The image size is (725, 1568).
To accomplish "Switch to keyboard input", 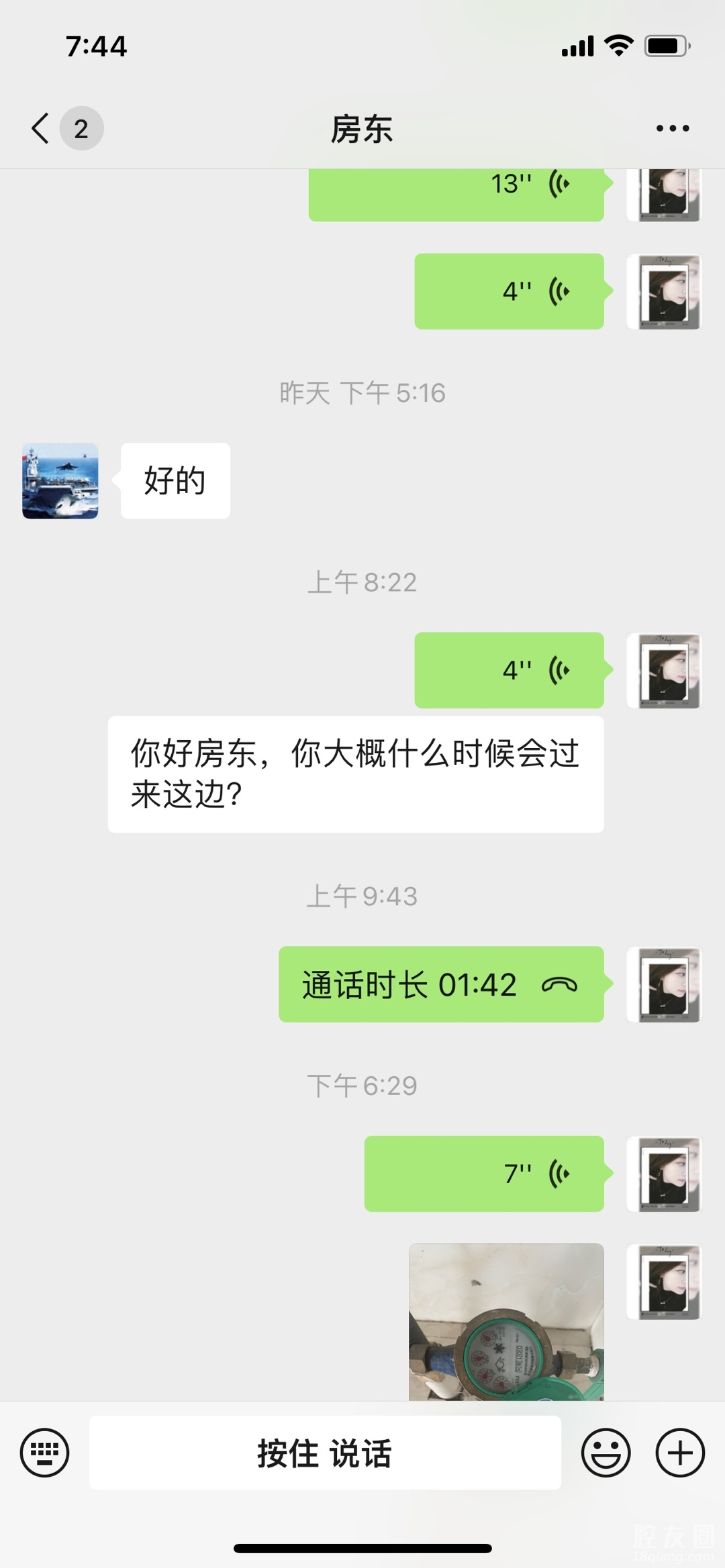I will (45, 1453).
